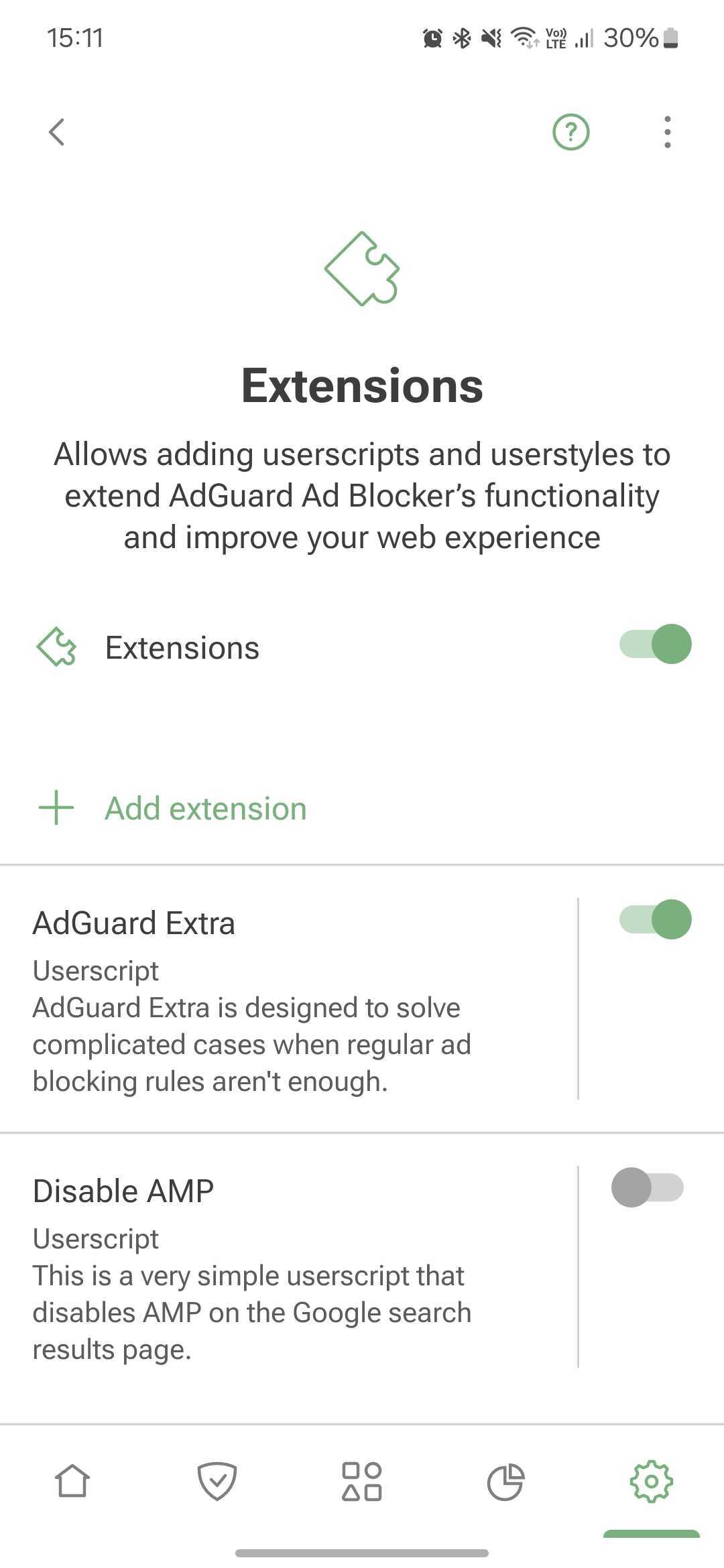Turn off the main Extensions switch

coord(655,645)
